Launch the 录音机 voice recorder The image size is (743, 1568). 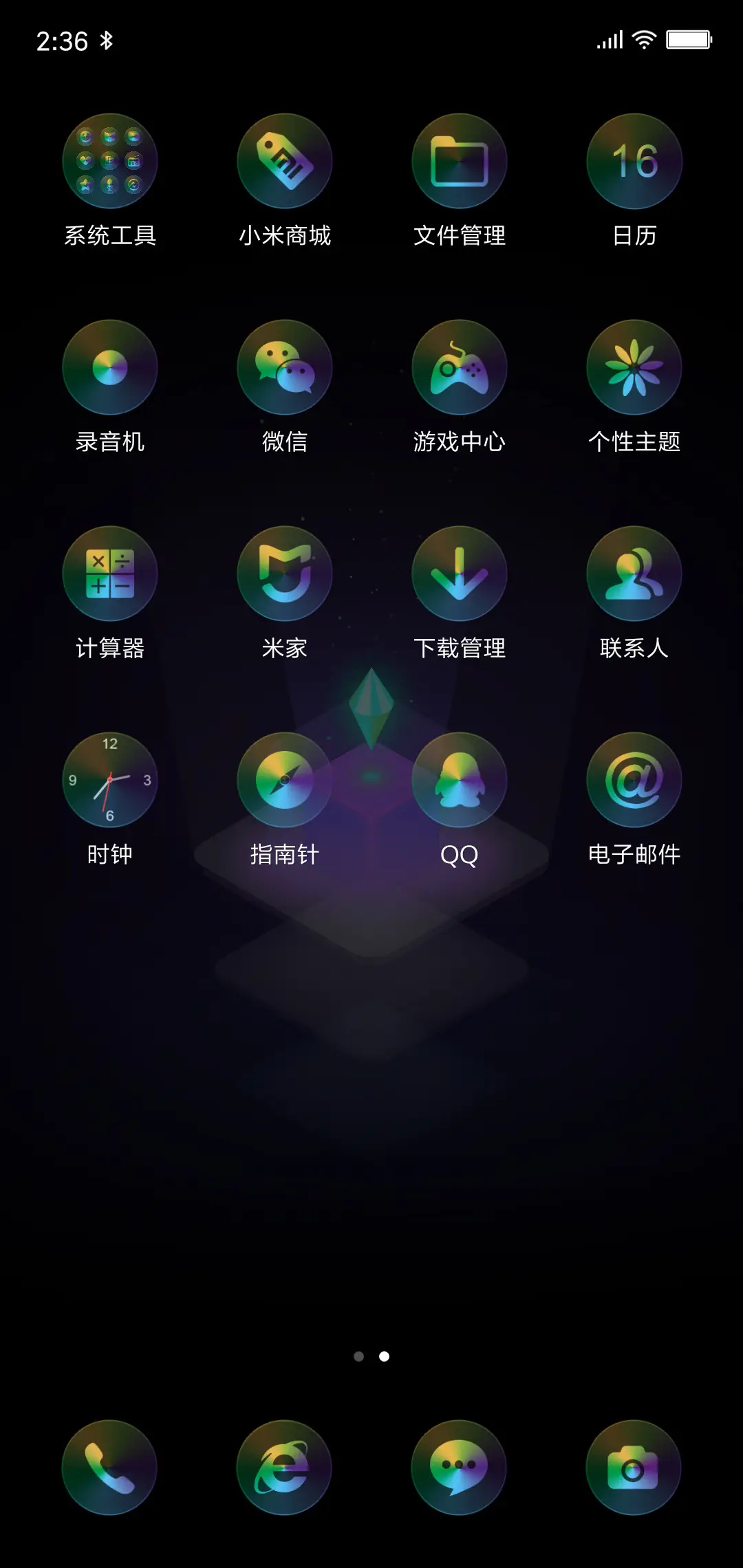click(110, 368)
